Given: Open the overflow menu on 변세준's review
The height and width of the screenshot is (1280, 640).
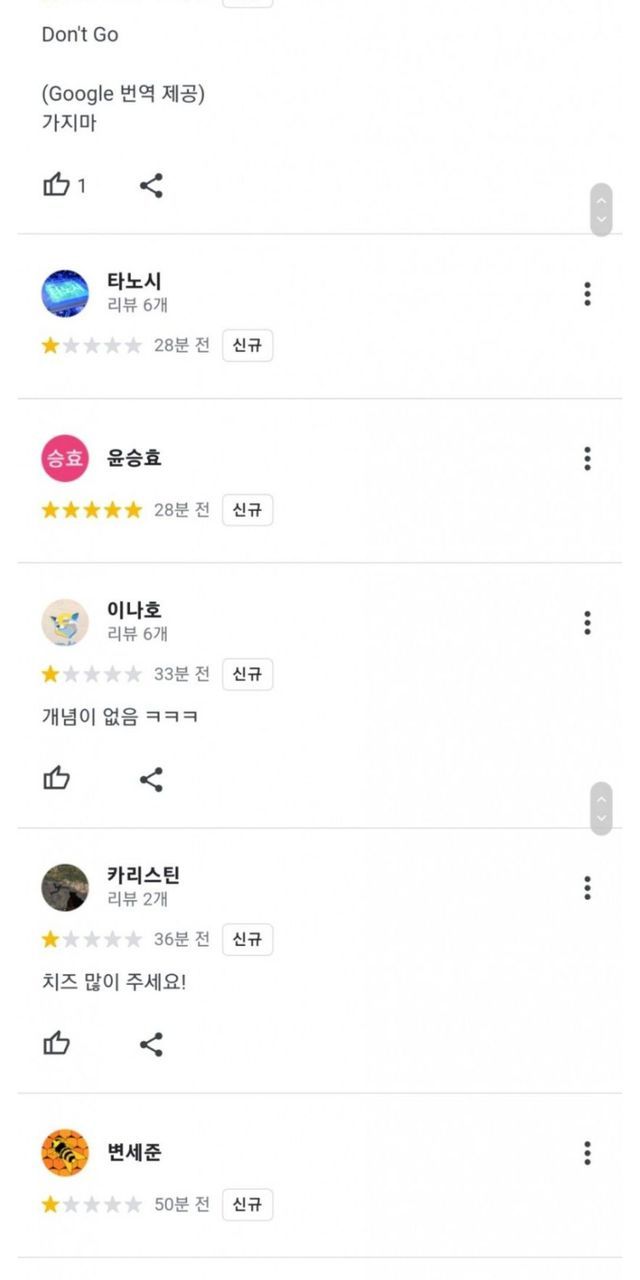Looking at the screenshot, I should (x=587, y=1153).
